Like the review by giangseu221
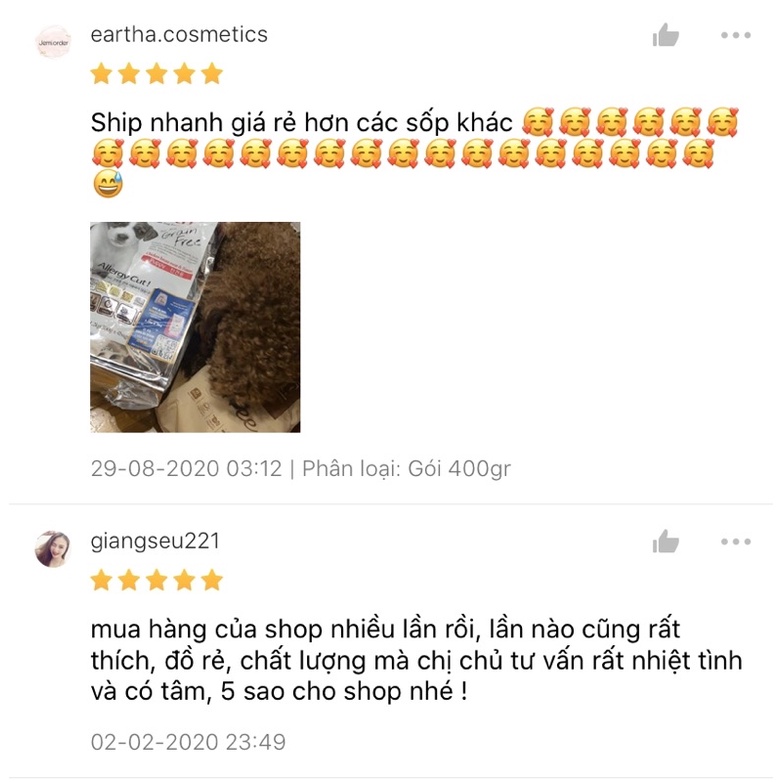782x782 pixels. 665,542
